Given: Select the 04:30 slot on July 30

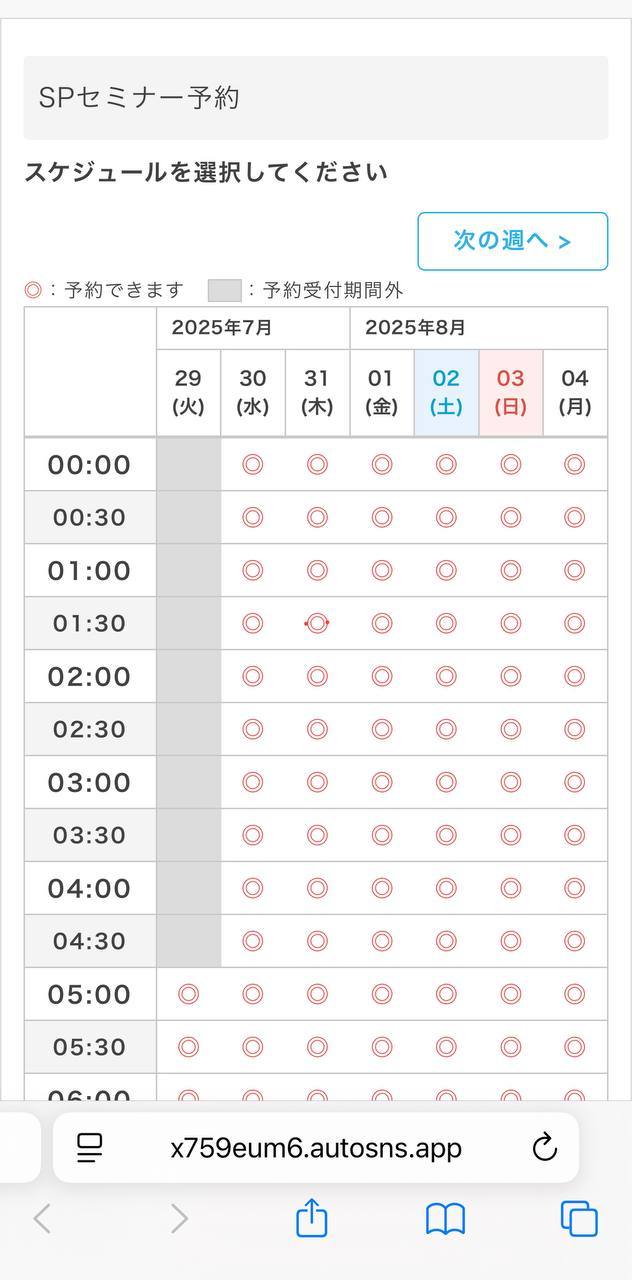Looking at the screenshot, I should click(x=253, y=941).
